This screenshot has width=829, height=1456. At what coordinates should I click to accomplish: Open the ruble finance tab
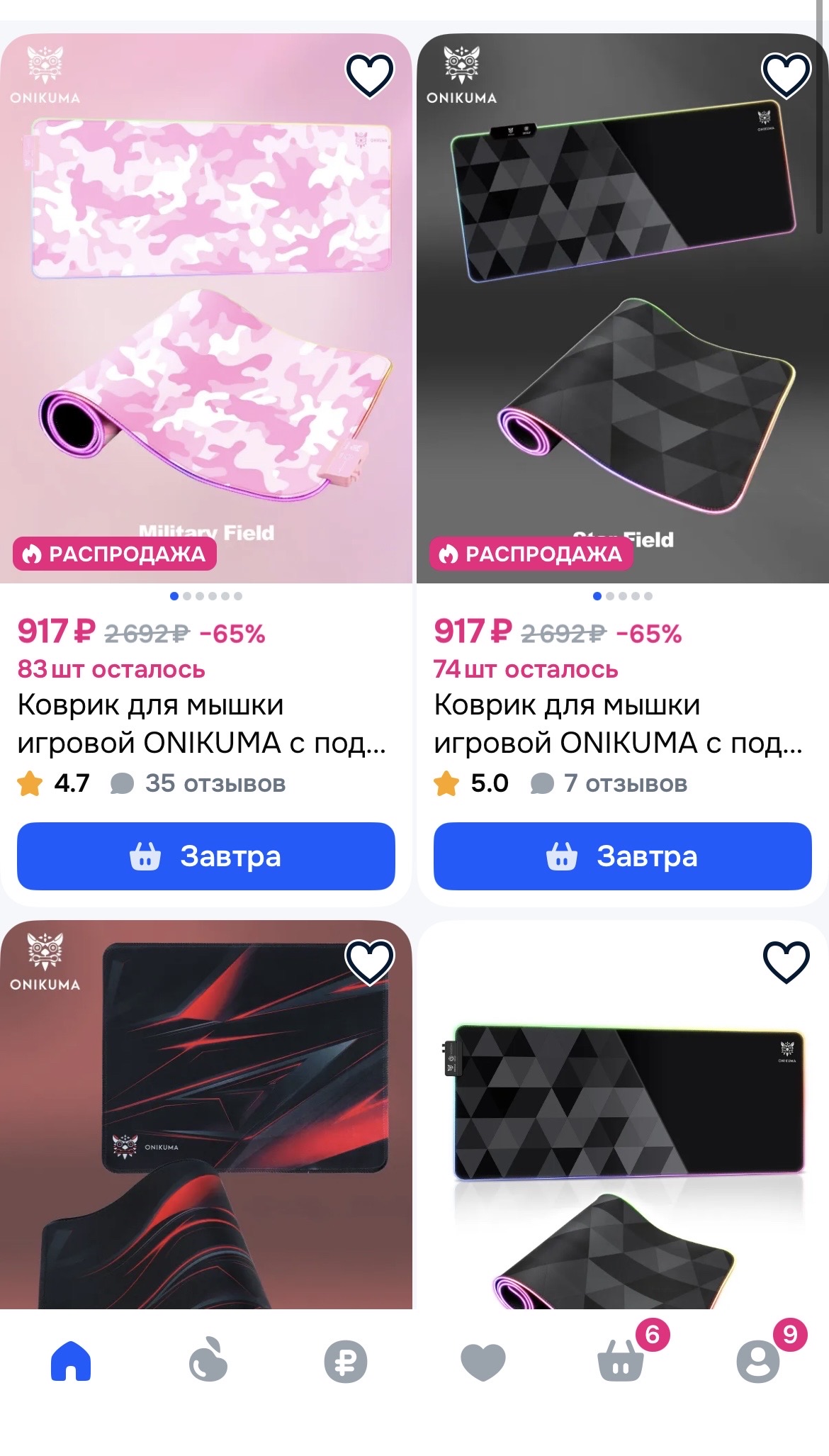pyautogui.click(x=346, y=1362)
